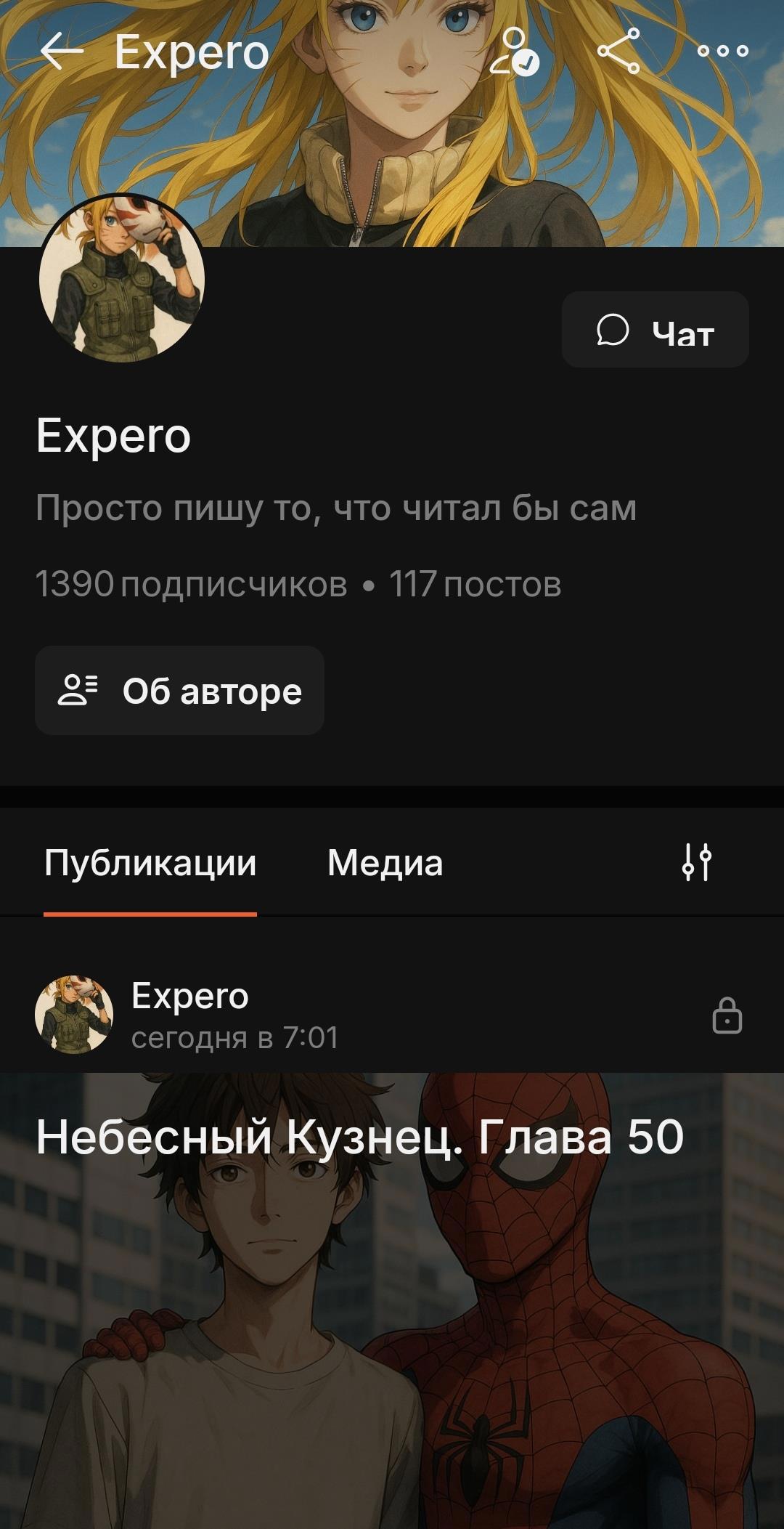Open the publications filter settings
The width and height of the screenshot is (784, 1529).
point(696,863)
